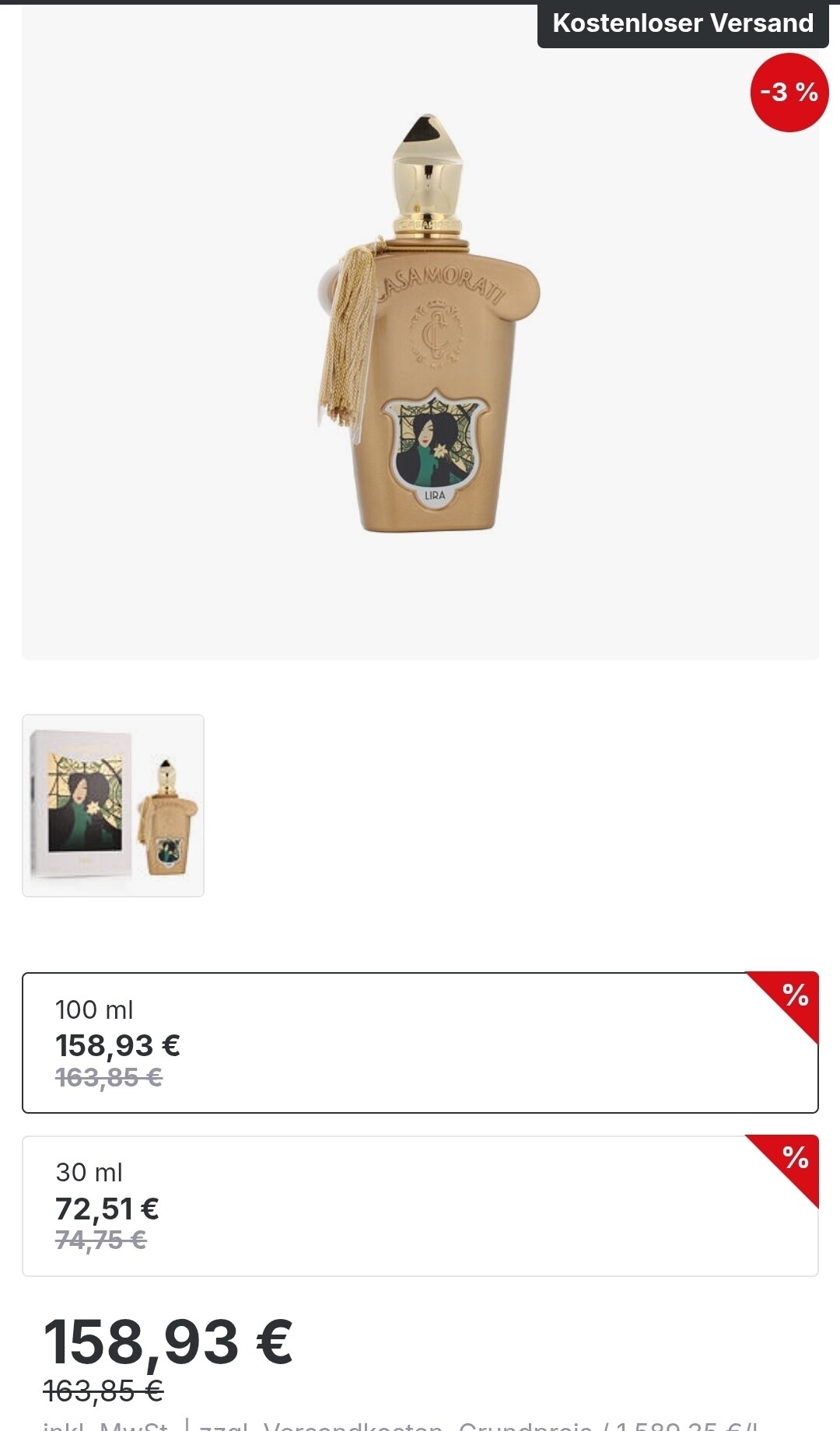
Task: Choose the 100 ml size option
Action: tap(420, 1042)
